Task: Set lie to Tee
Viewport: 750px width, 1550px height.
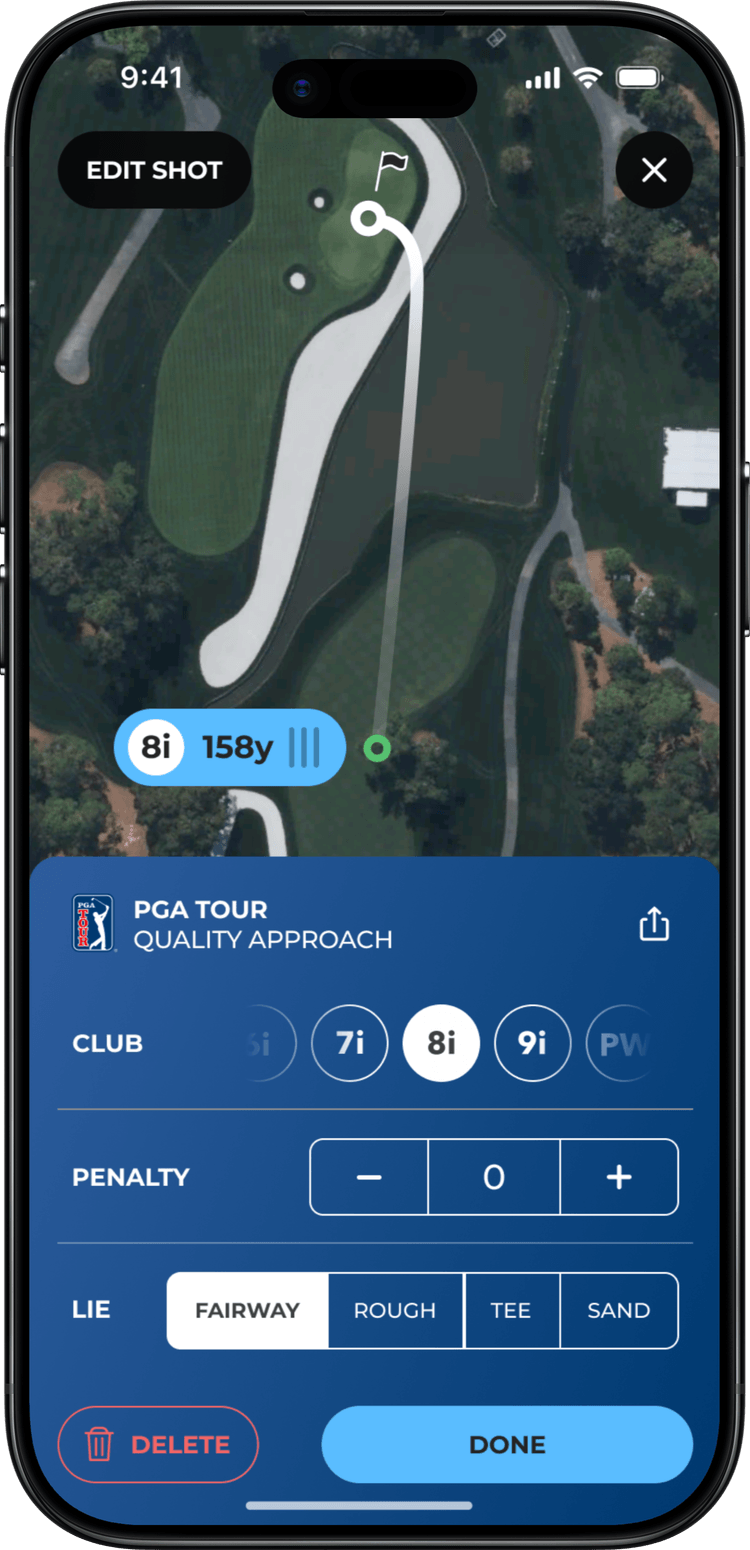Action: point(511,1310)
